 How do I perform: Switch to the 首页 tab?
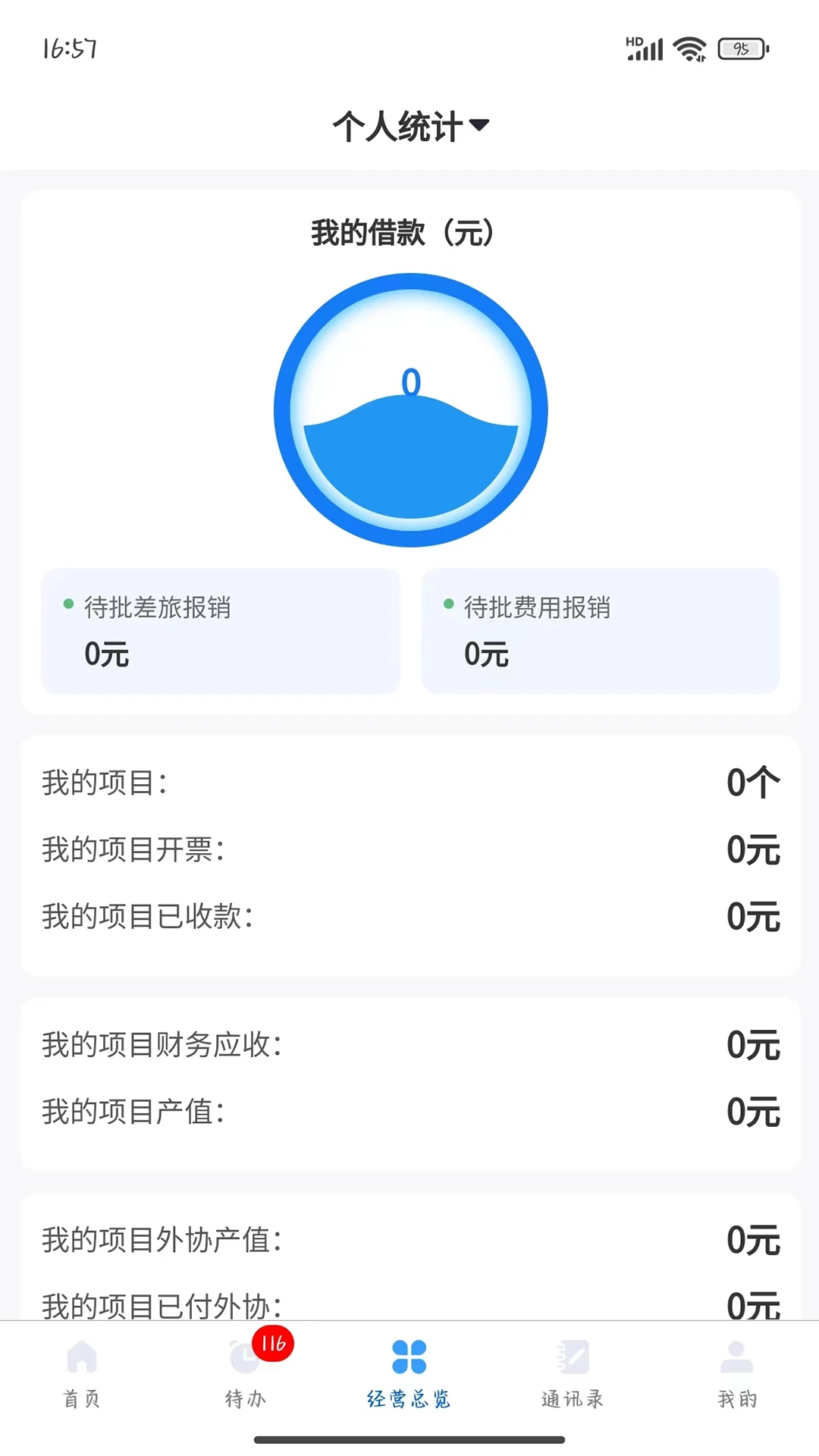pos(82,1374)
